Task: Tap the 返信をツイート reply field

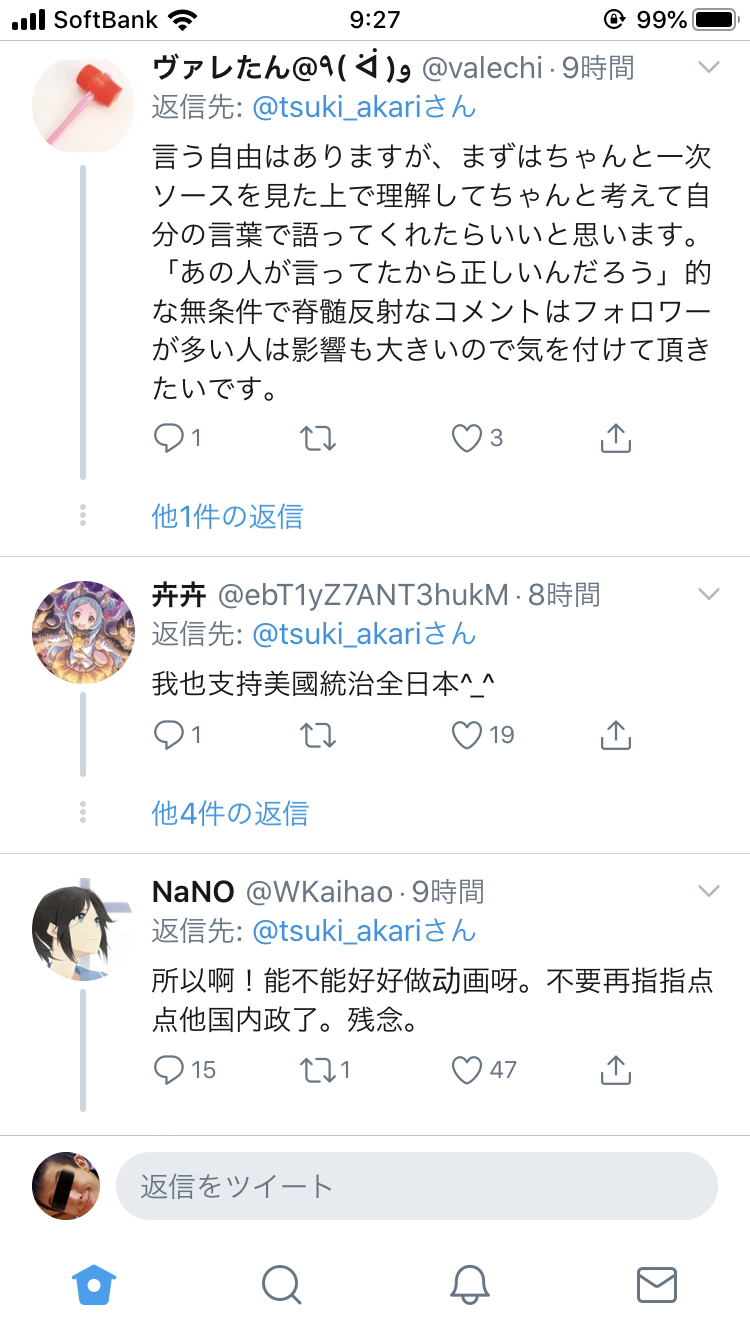Action: click(x=417, y=1186)
